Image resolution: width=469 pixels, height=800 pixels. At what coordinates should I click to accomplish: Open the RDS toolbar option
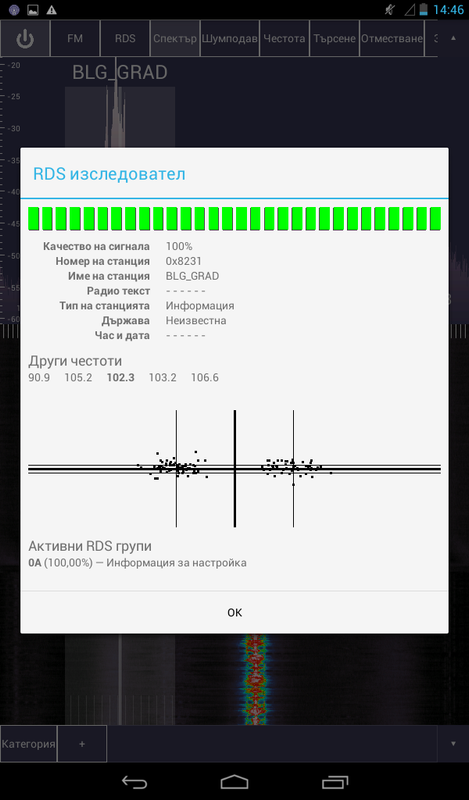(125, 38)
